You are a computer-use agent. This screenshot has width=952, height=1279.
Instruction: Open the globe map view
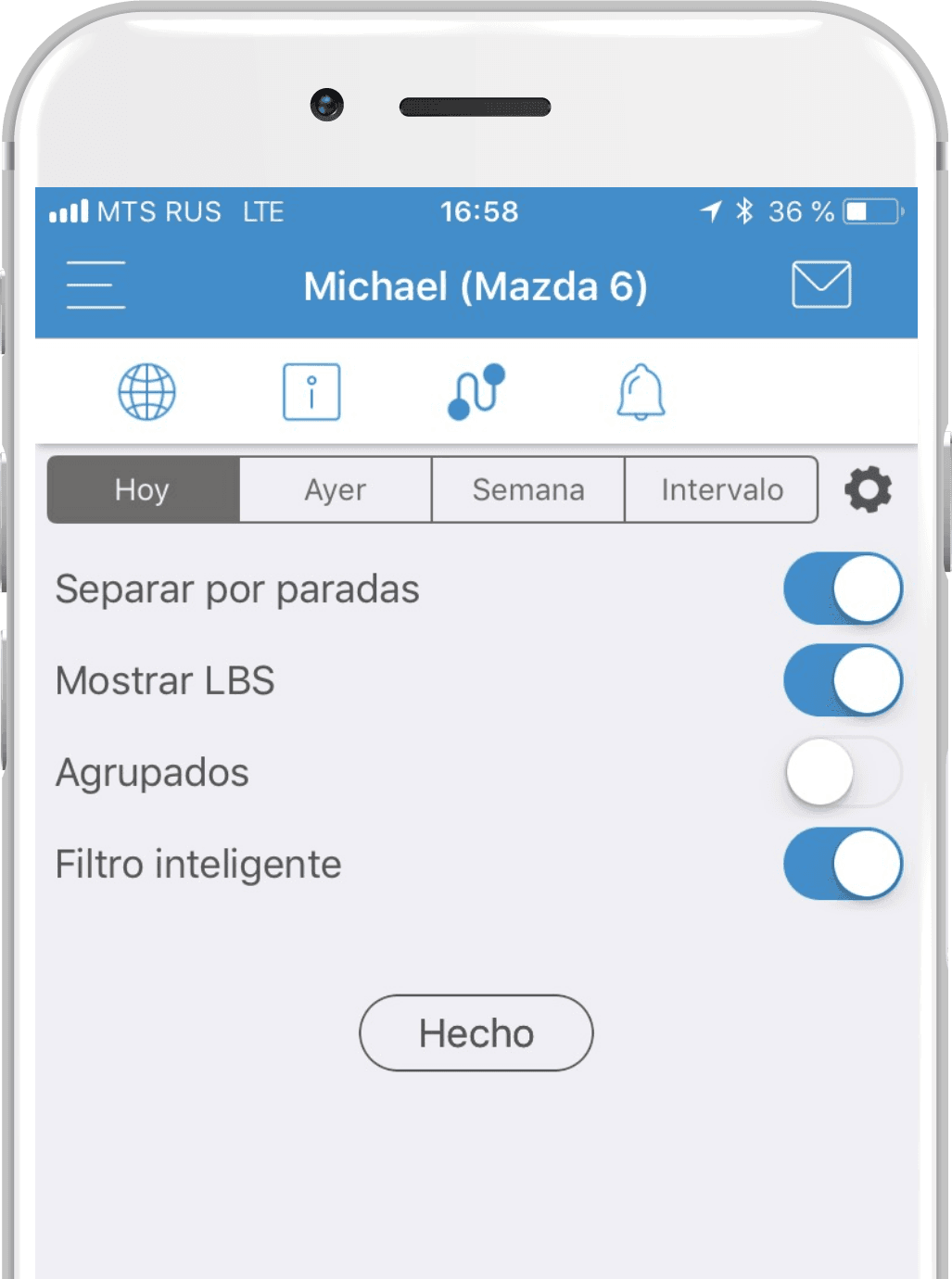[x=146, y=392]
